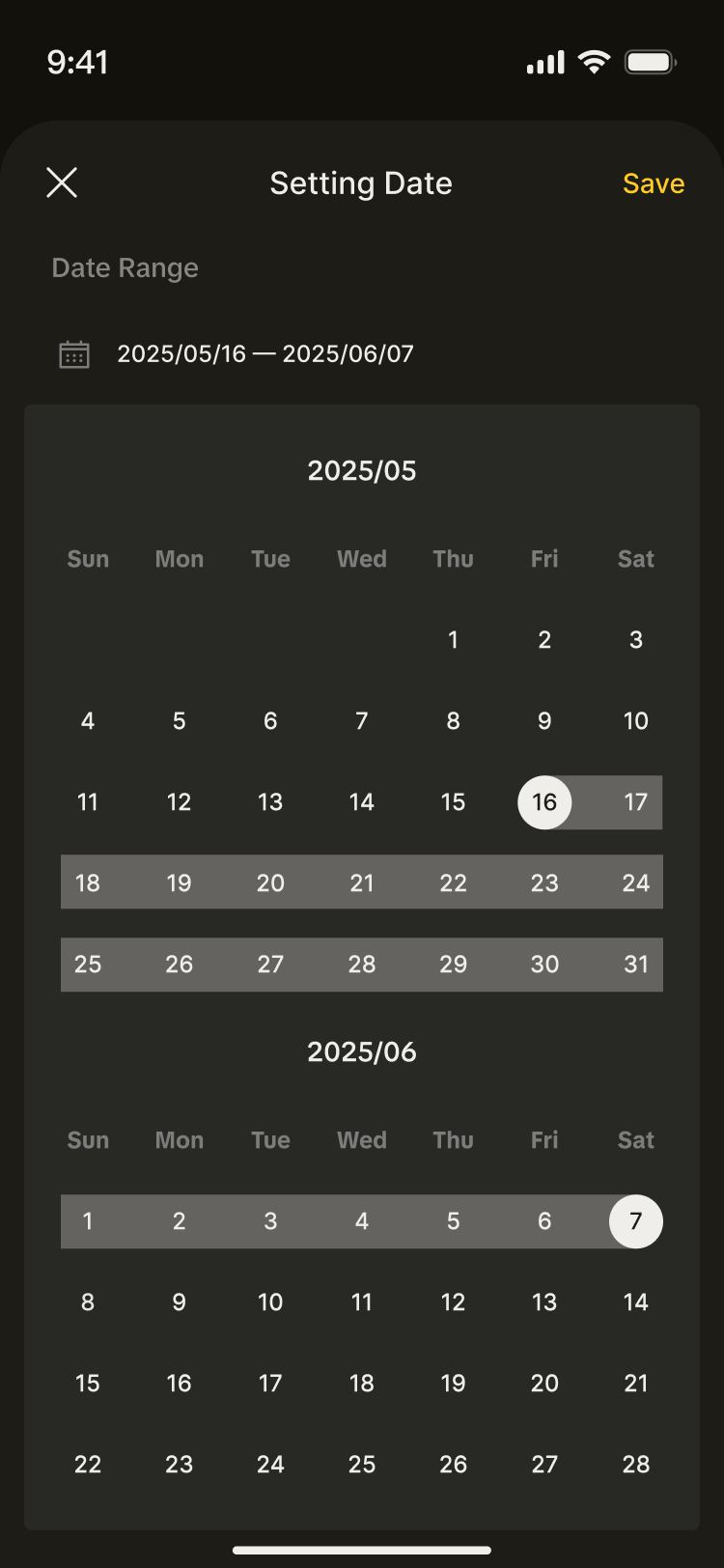This screenshot has width=724, height=1568.
Task: Choose June 1 in the 2025/06 calendar
Action: click(88, 1221)
